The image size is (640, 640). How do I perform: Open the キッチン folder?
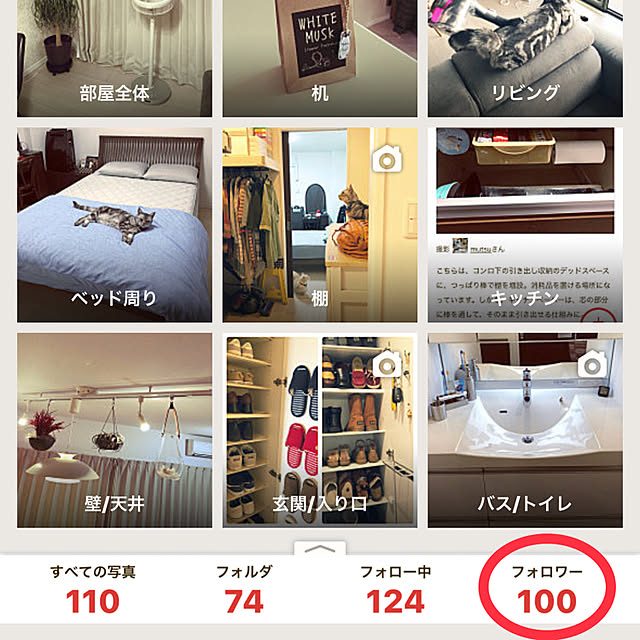point(526,224)
